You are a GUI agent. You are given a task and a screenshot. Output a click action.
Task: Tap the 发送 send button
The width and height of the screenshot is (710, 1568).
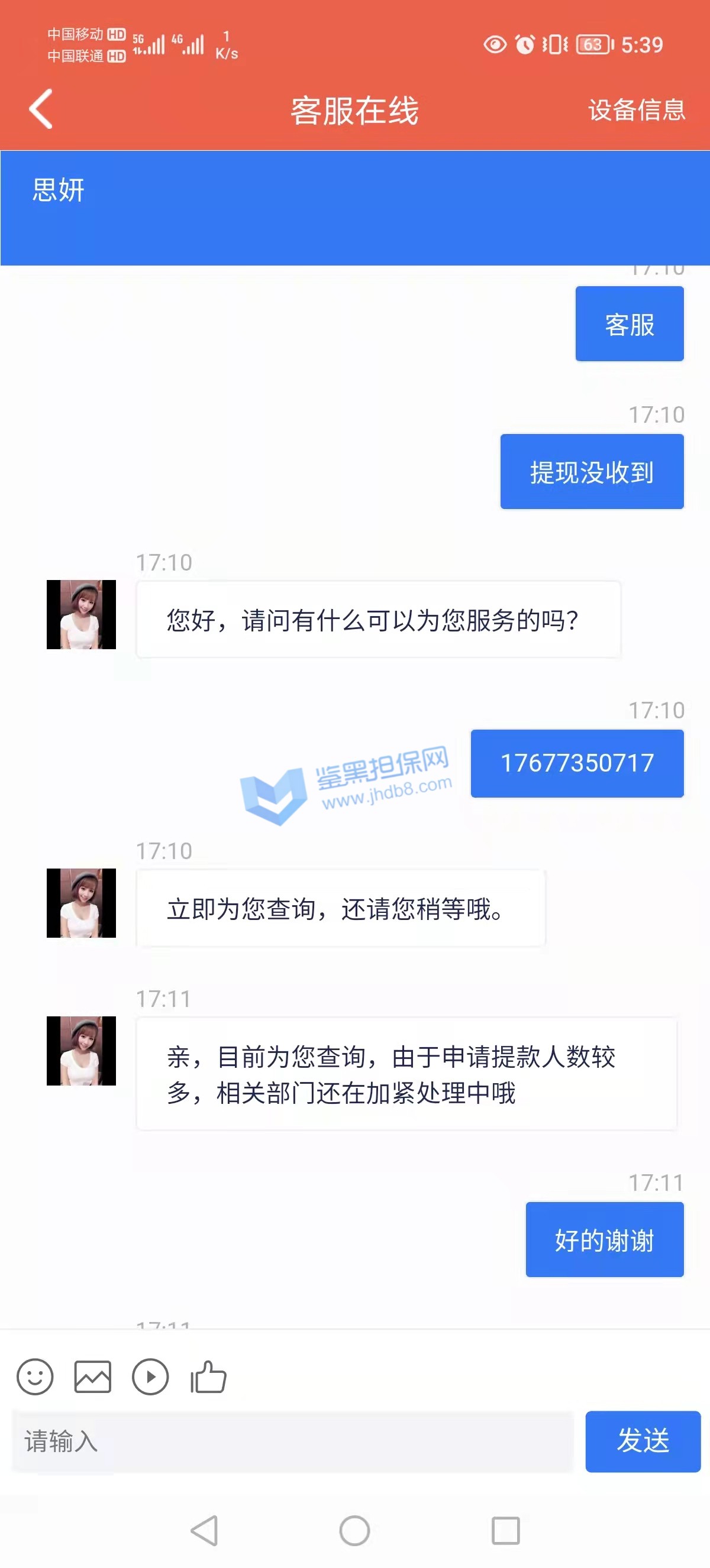pos(643,1441)
